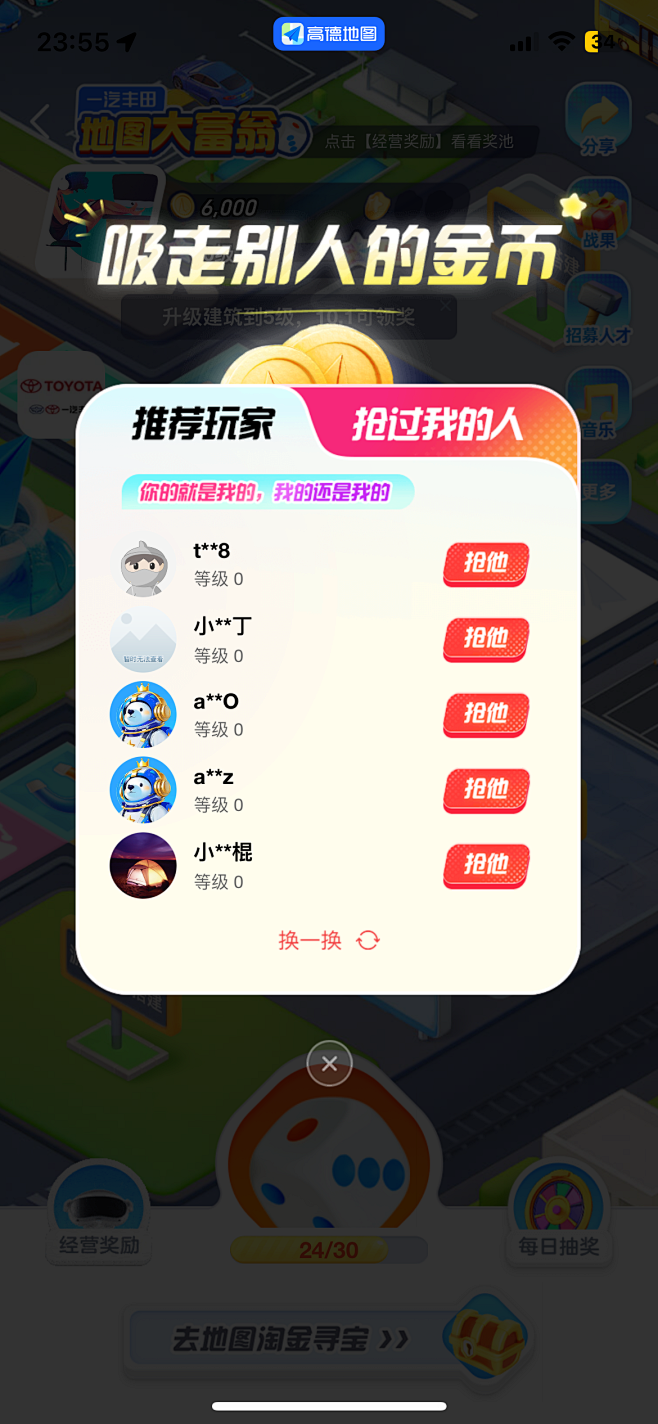This screenshot has width=658, height=1424.
Task: Switch to the 抢过我的人 tab
Action: click(x=438, y=425)
